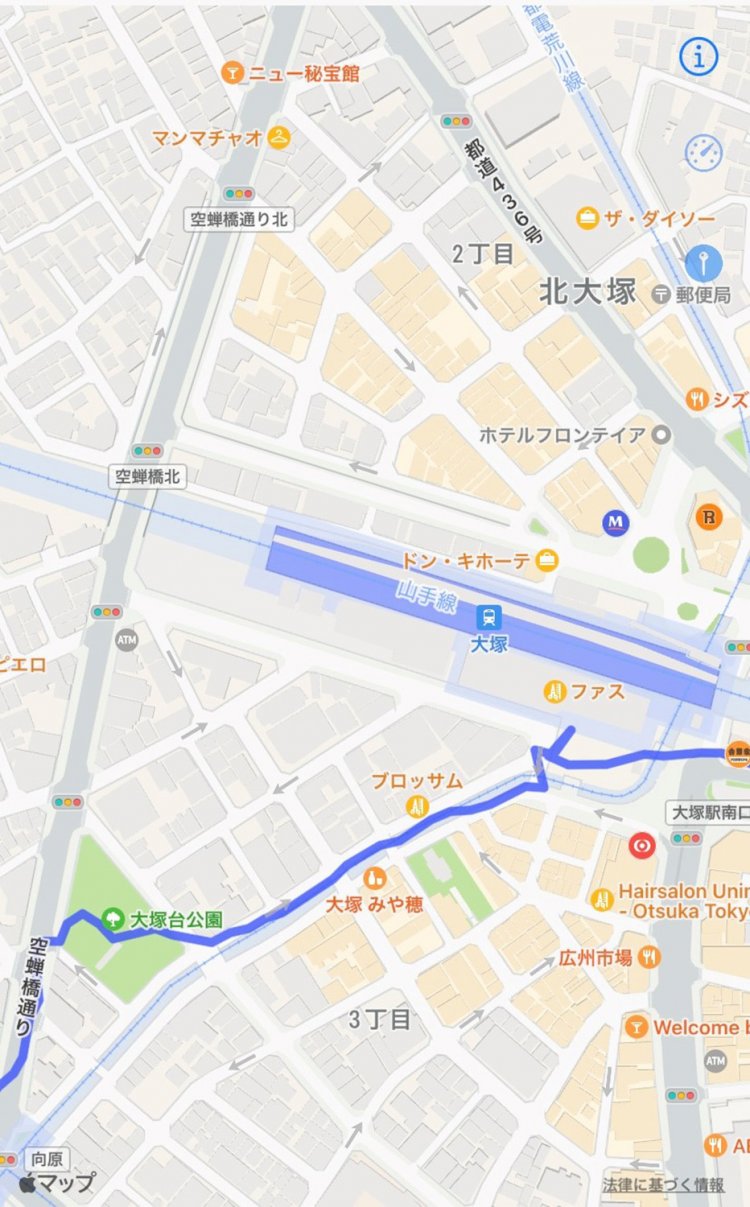Viewport: 750px width, 1207px height.
Task: Select the ニュー秘宝館 bar icon
Action: click(232, 73)
